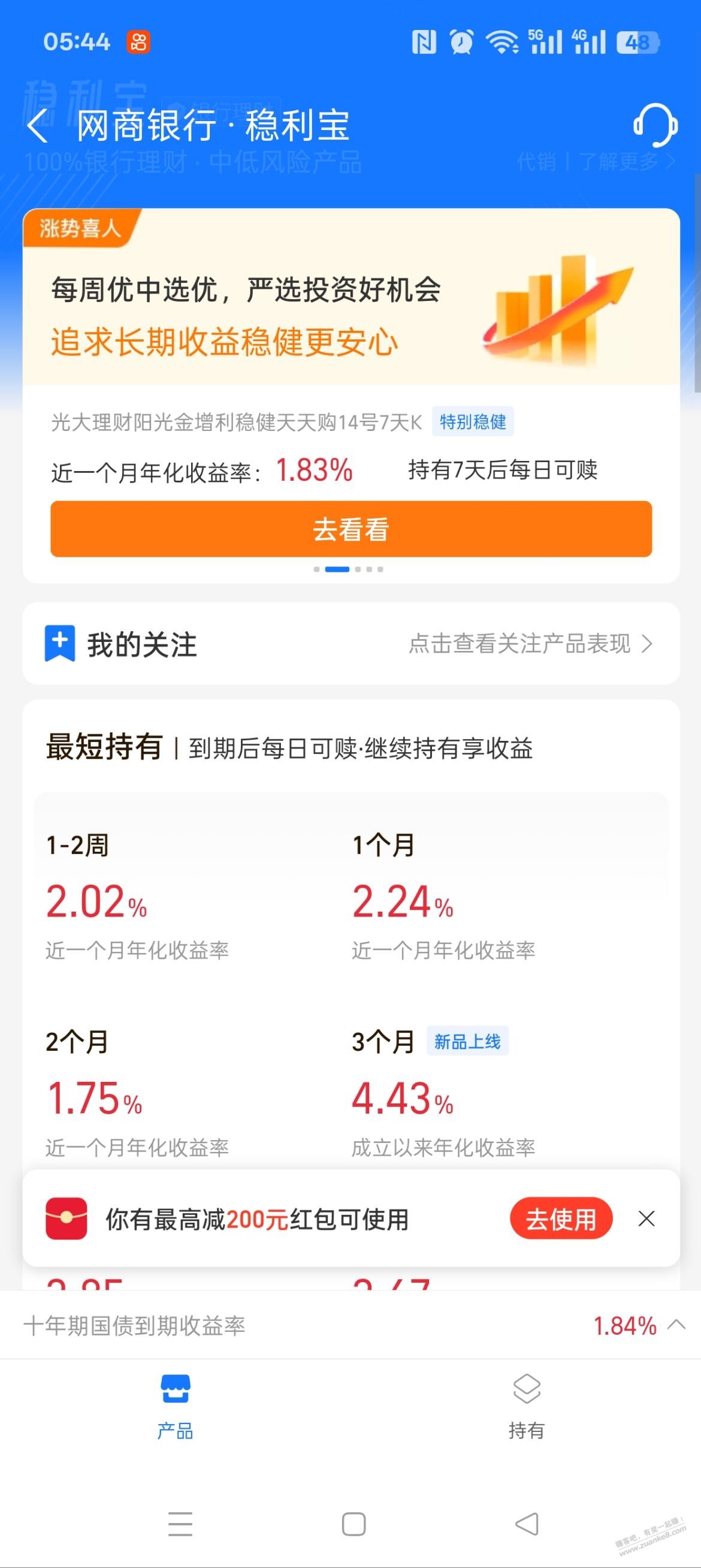Viewport: 701px width, 1568px height.
Task: Tap the system home button
Action: (x=353, y=1524)
